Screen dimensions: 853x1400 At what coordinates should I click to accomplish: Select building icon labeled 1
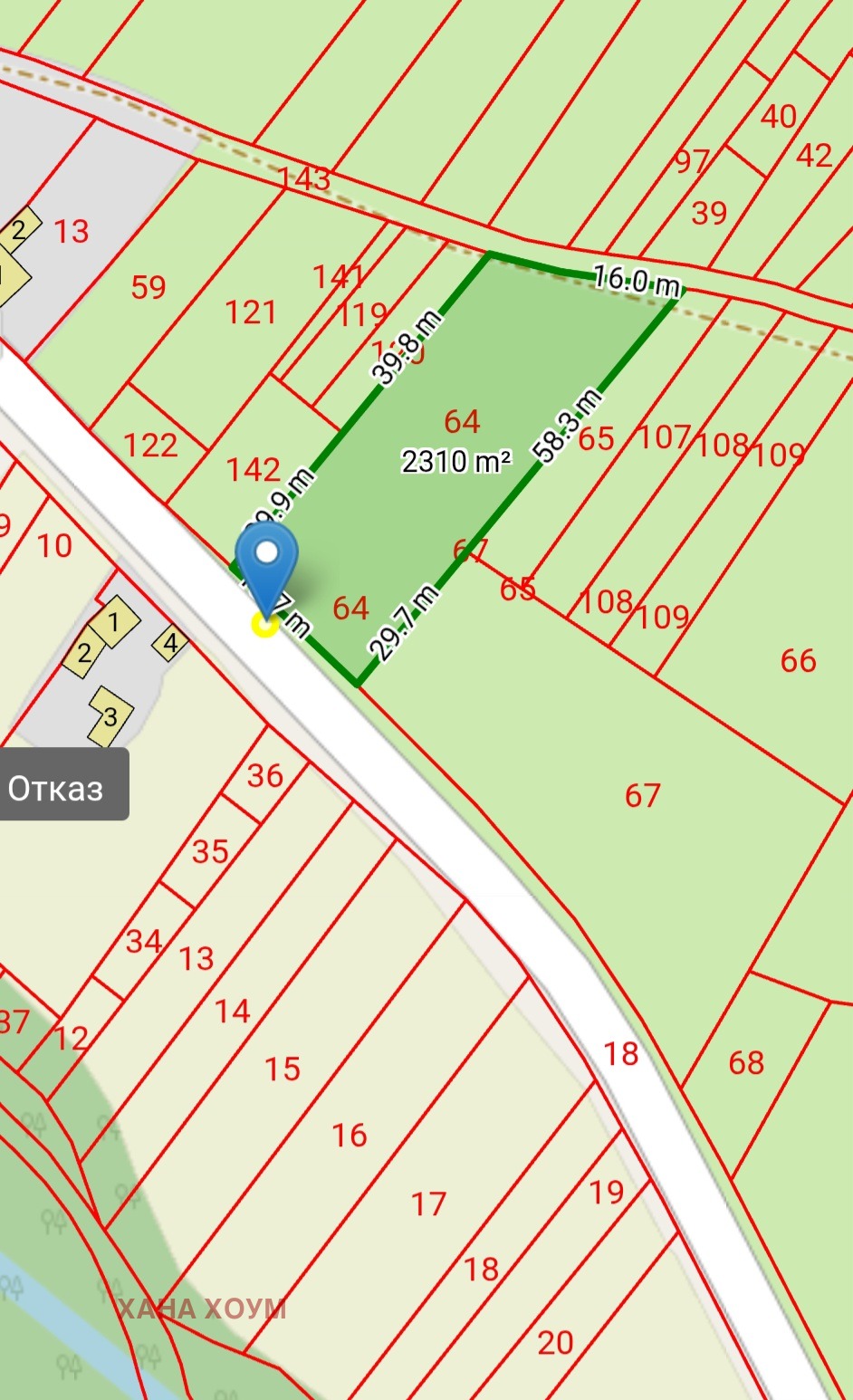tap(114, 621)
